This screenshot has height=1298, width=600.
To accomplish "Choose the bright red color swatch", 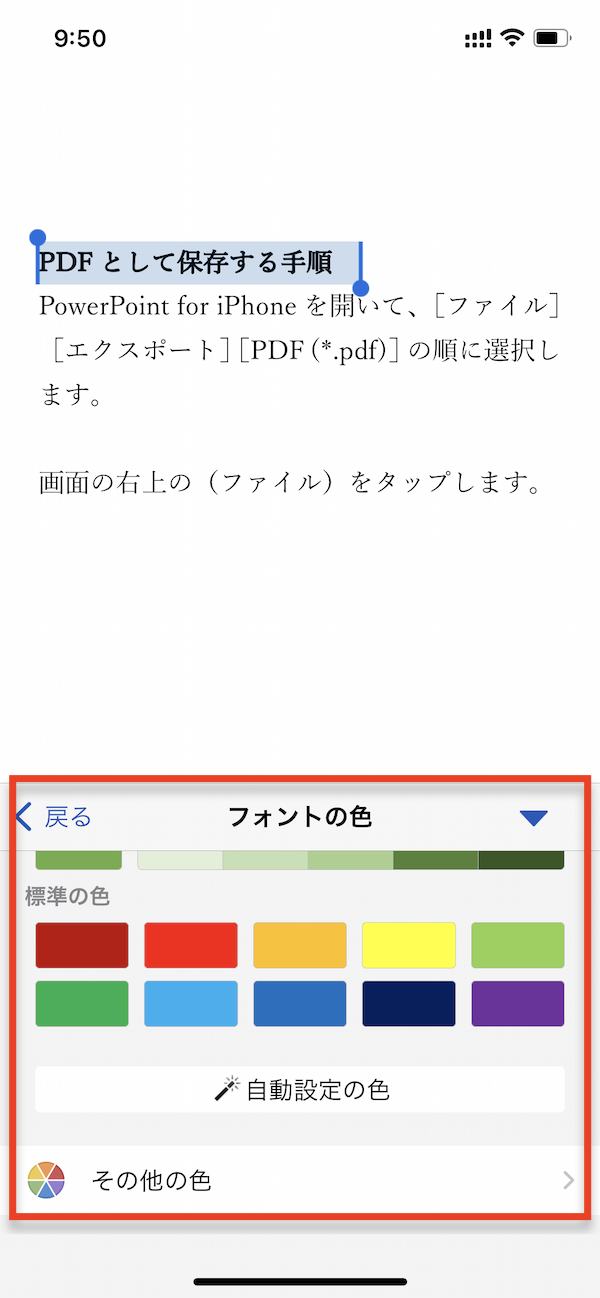I will 191,945.
